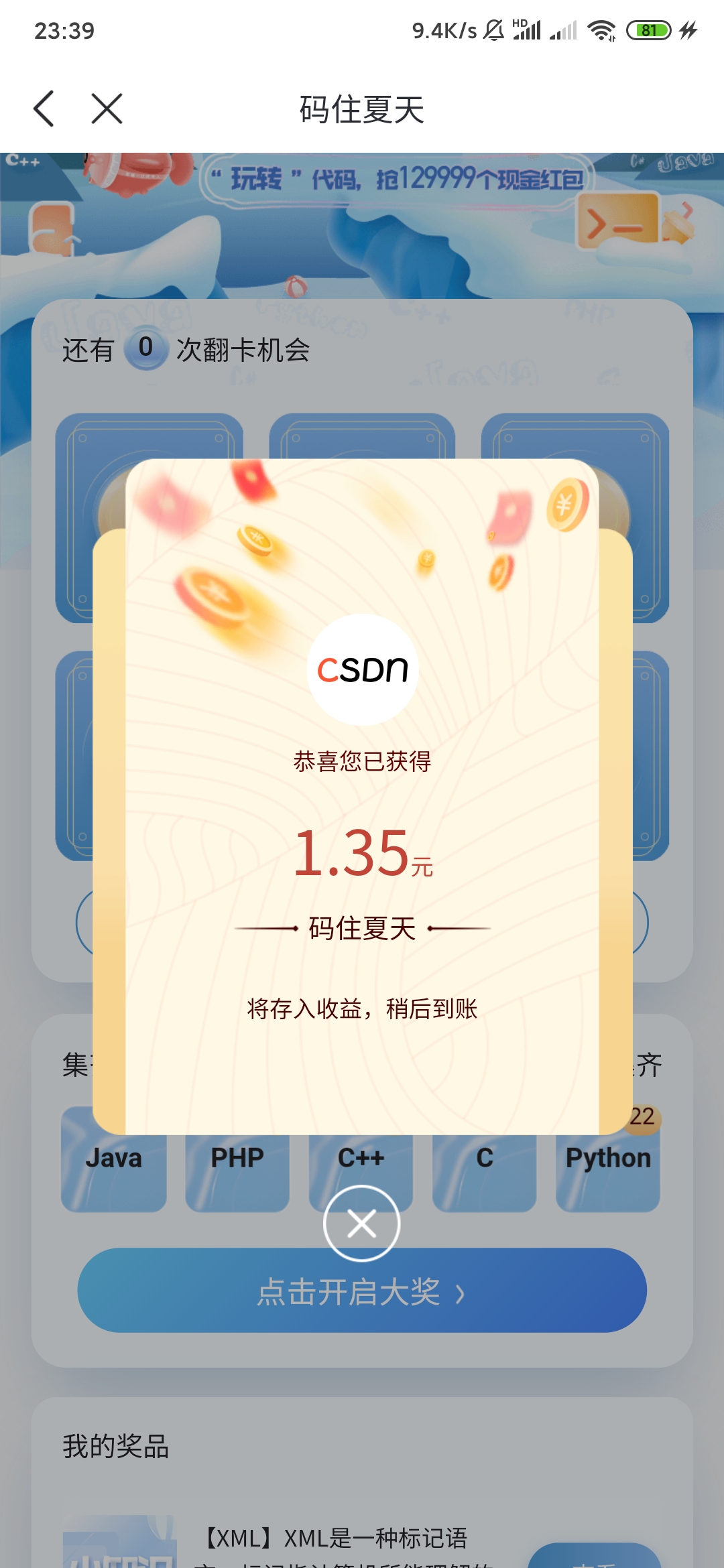
Task: Dismiss the reward popup with the X
Action: coord(361,1224)
